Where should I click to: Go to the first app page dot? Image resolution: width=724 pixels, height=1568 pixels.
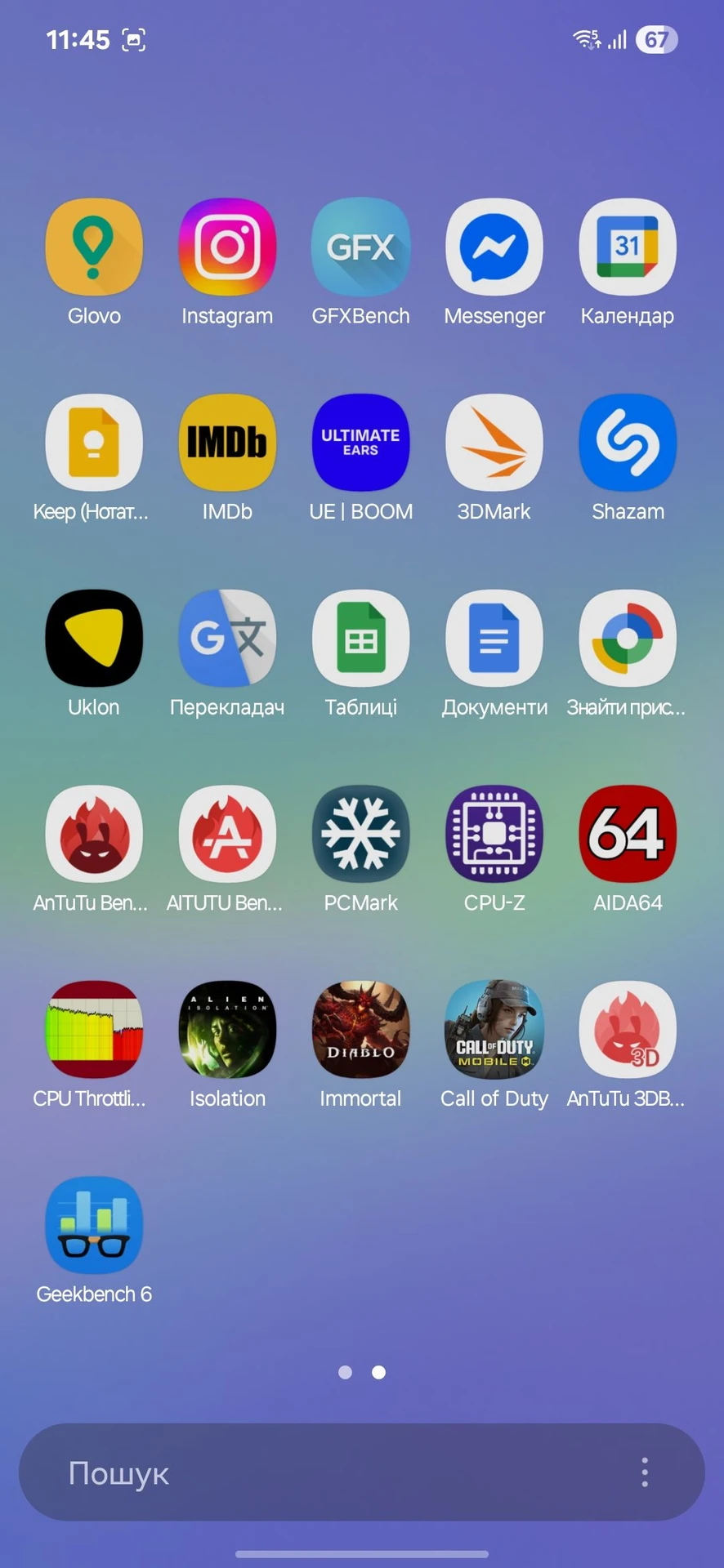click(x=345, y=1372)
